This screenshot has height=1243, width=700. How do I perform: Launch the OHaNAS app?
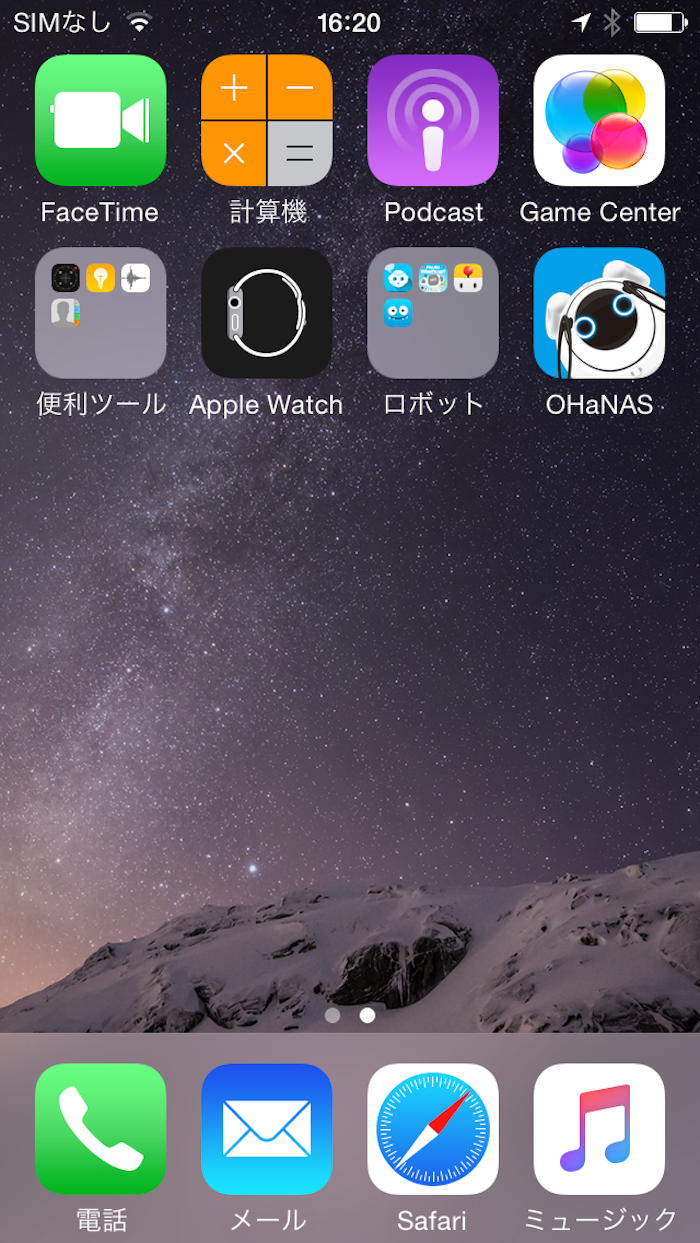(599, 313)
